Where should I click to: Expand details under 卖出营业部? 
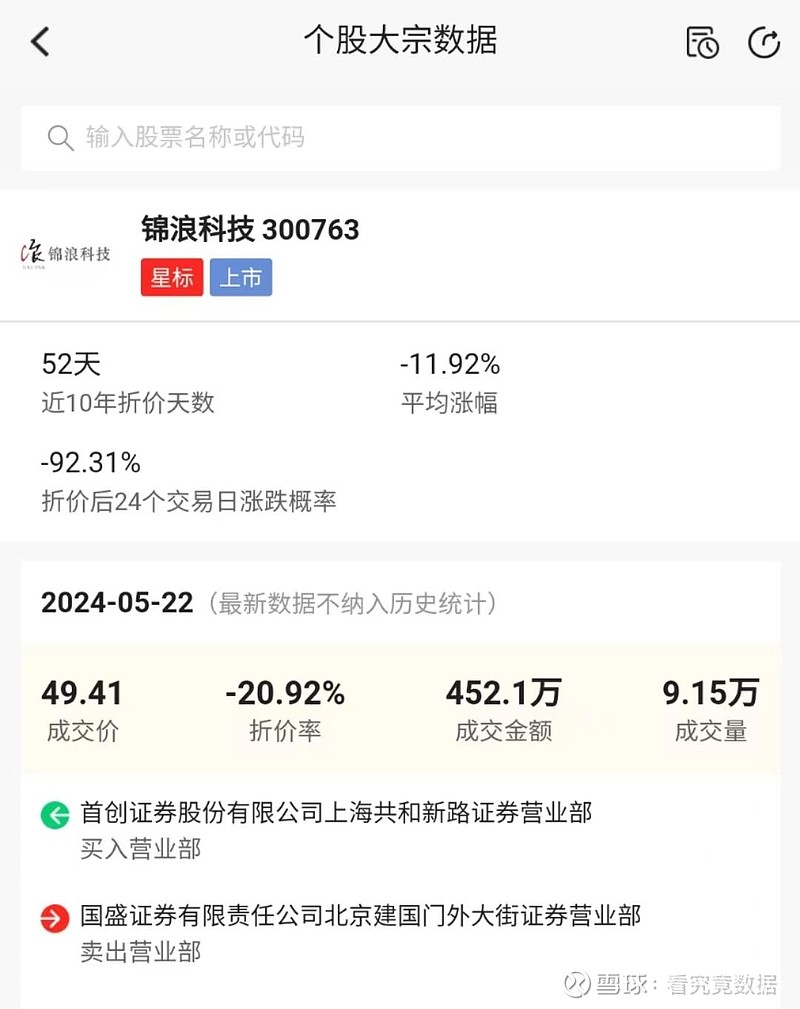point(138,951)
